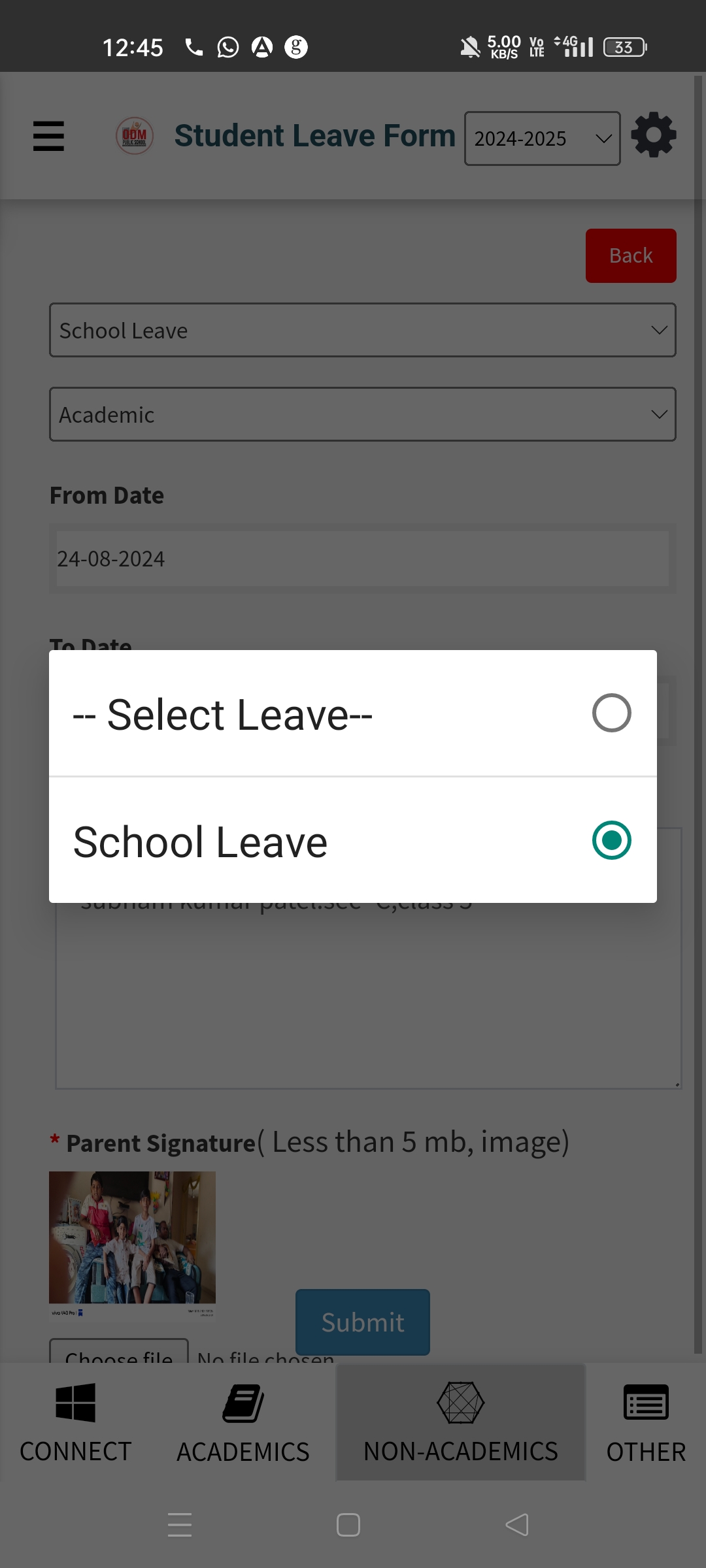Open the settings gear
This screenshot has height=1568, width=706.
pyautogui.click(x=653, y=136)
